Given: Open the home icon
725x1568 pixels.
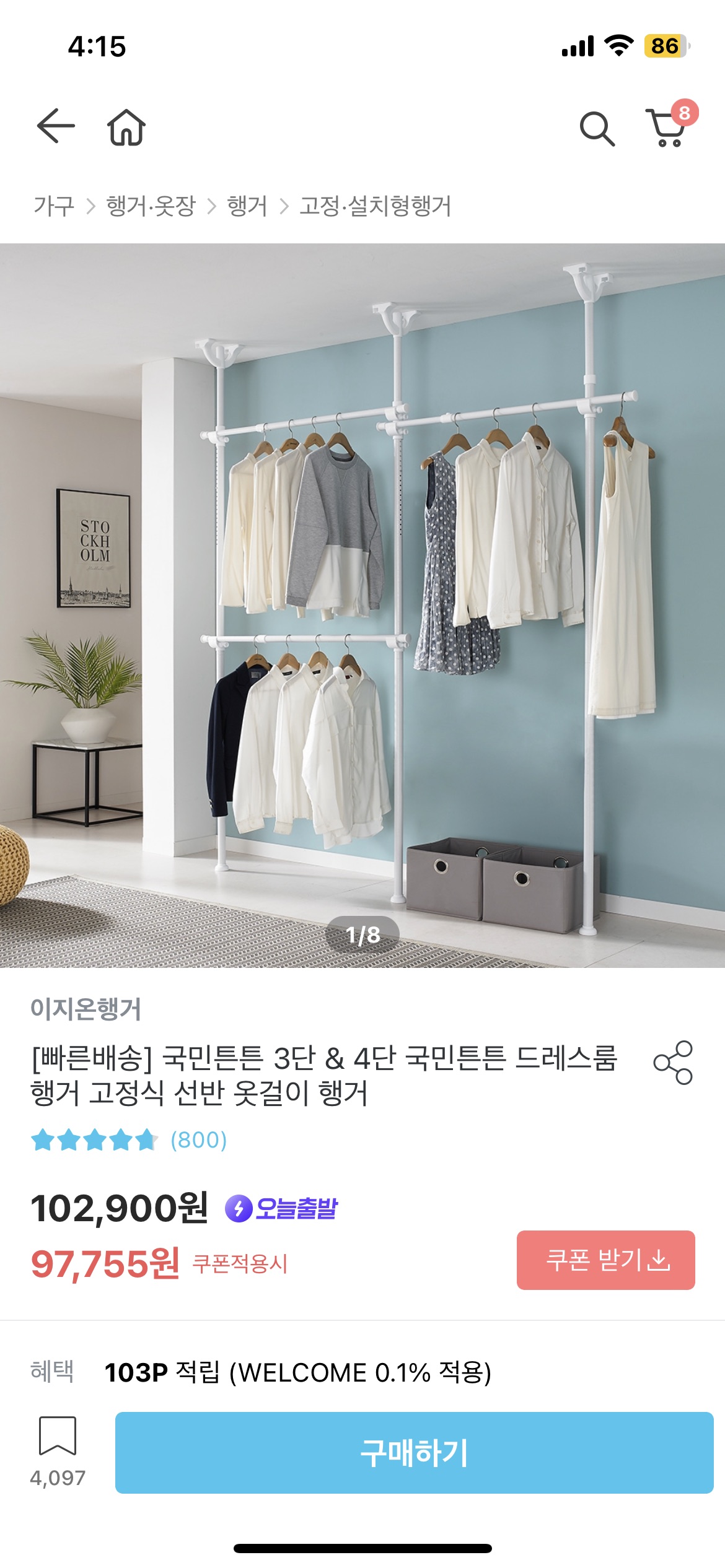Looking at the screenshot, I should pos(126,128).
